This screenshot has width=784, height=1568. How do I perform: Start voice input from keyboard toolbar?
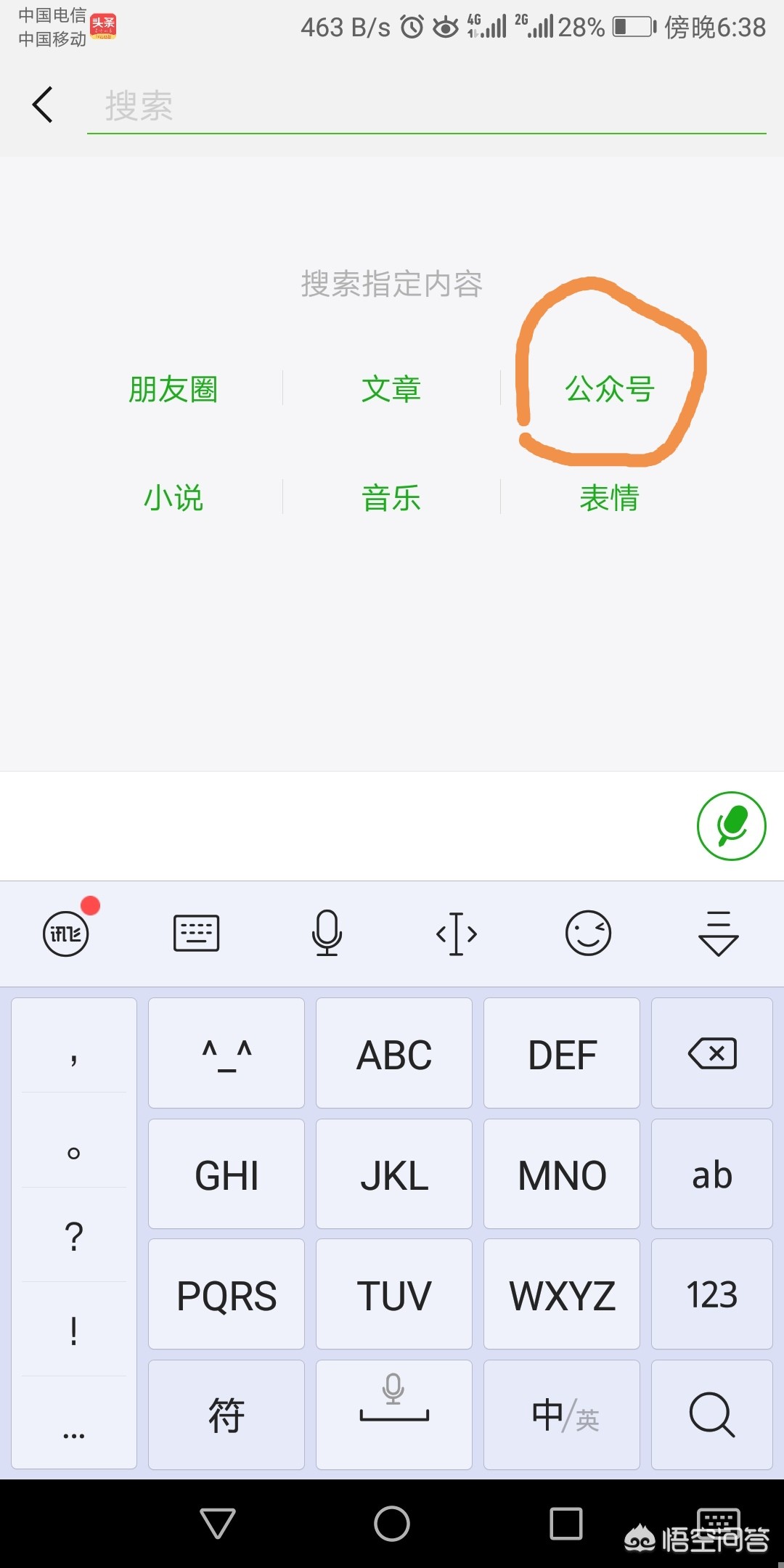pyautogui.click(x=327, y=933)
